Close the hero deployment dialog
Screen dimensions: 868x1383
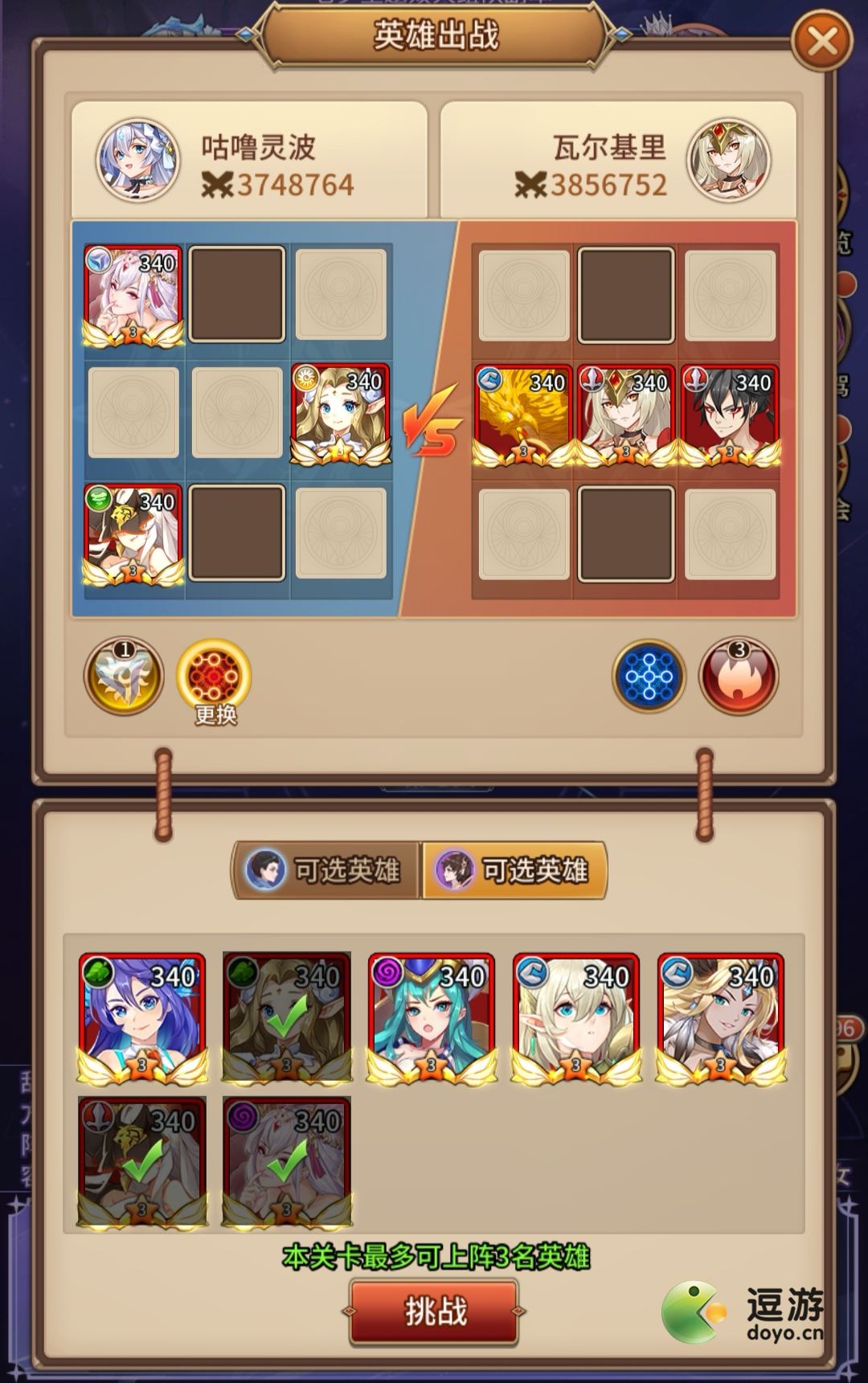[821, 41]
